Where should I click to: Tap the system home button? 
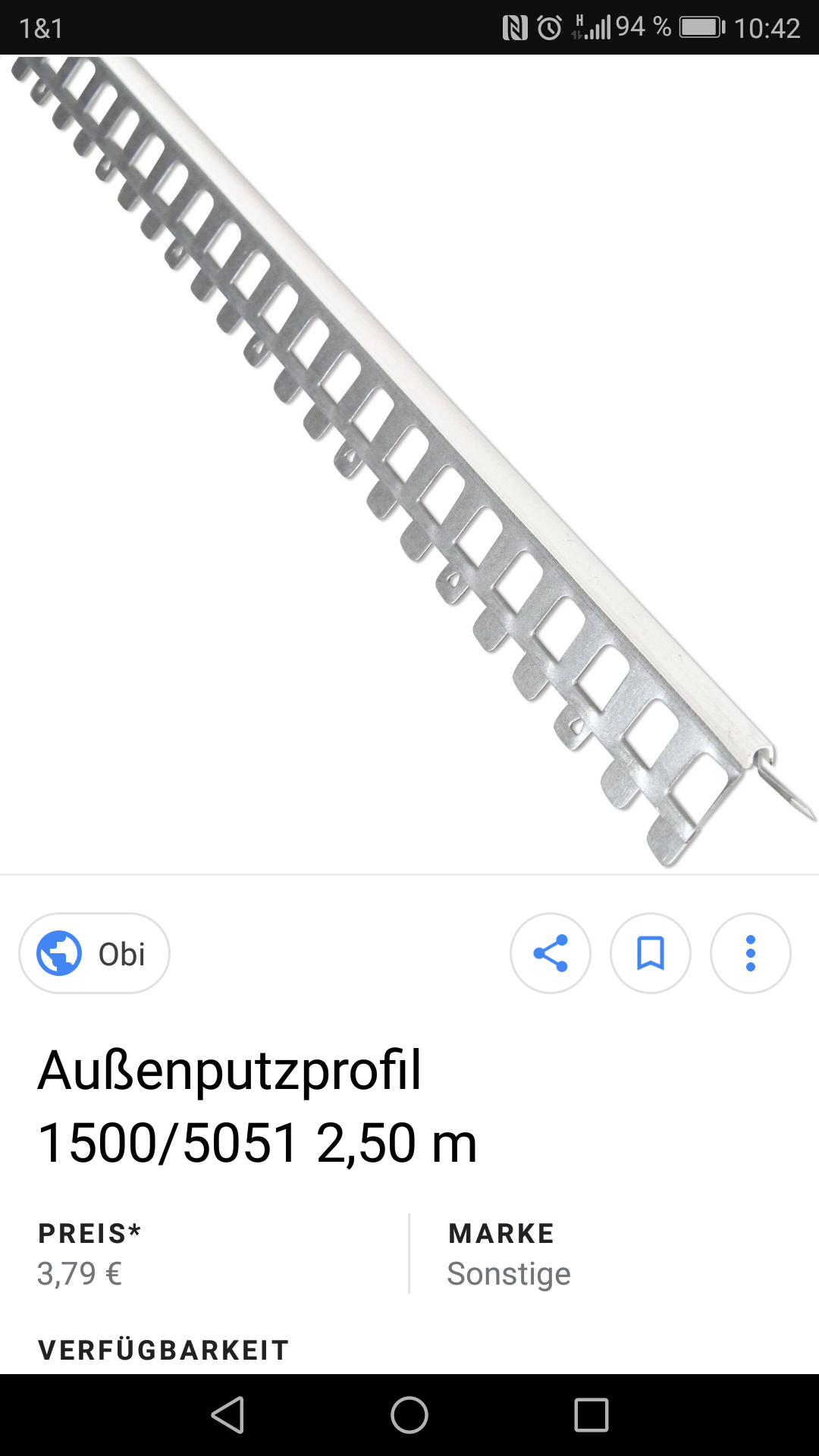[409, 1415]
